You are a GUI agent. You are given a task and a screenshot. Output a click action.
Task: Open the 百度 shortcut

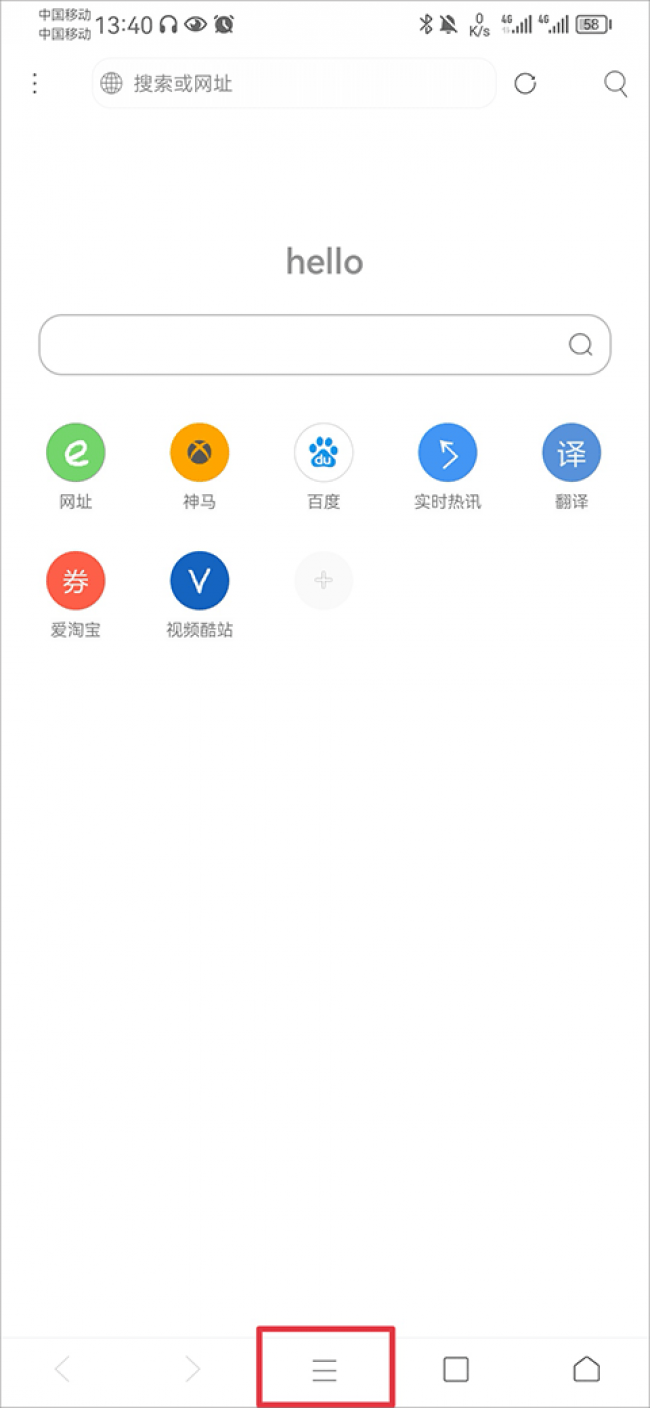click(x=323, y=453)
